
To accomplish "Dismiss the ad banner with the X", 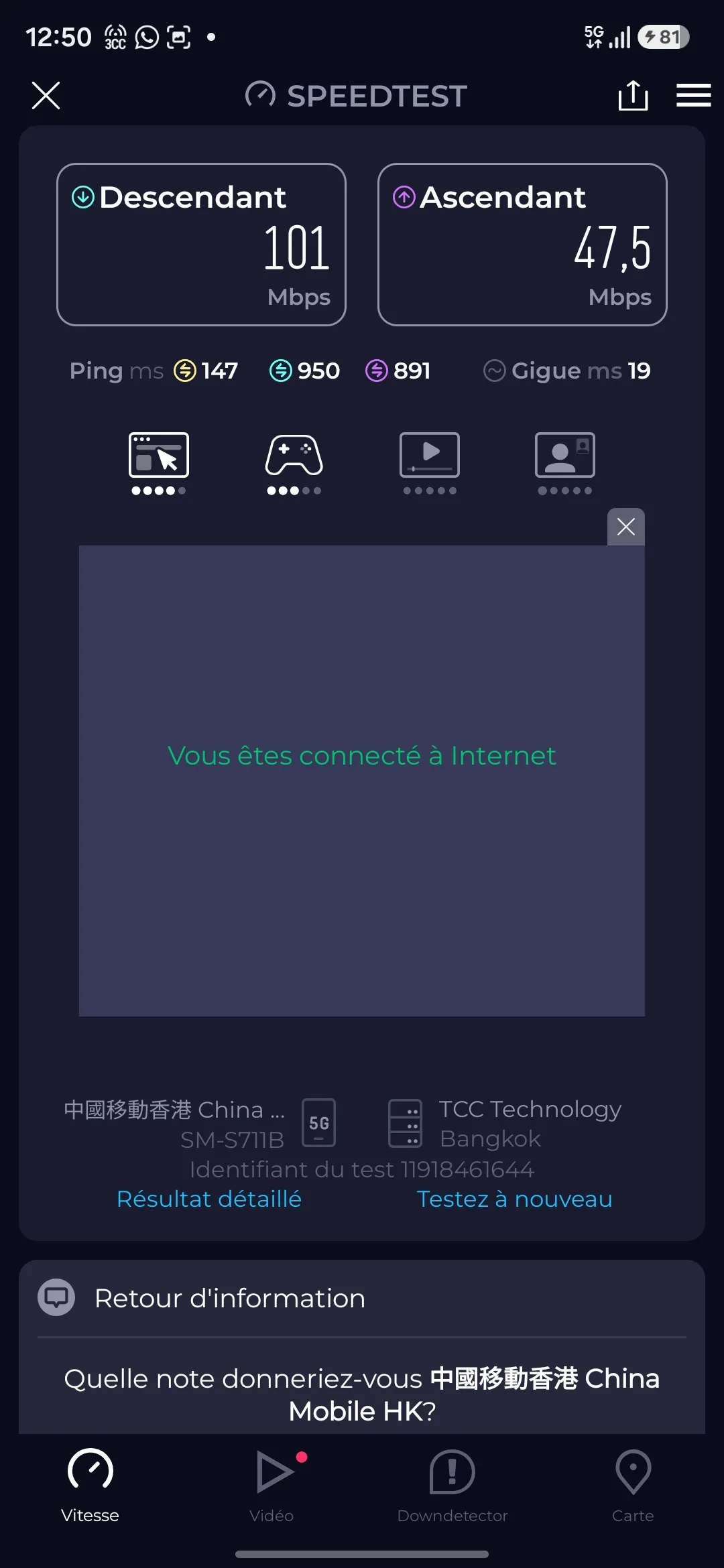I will tap(625, 527).
